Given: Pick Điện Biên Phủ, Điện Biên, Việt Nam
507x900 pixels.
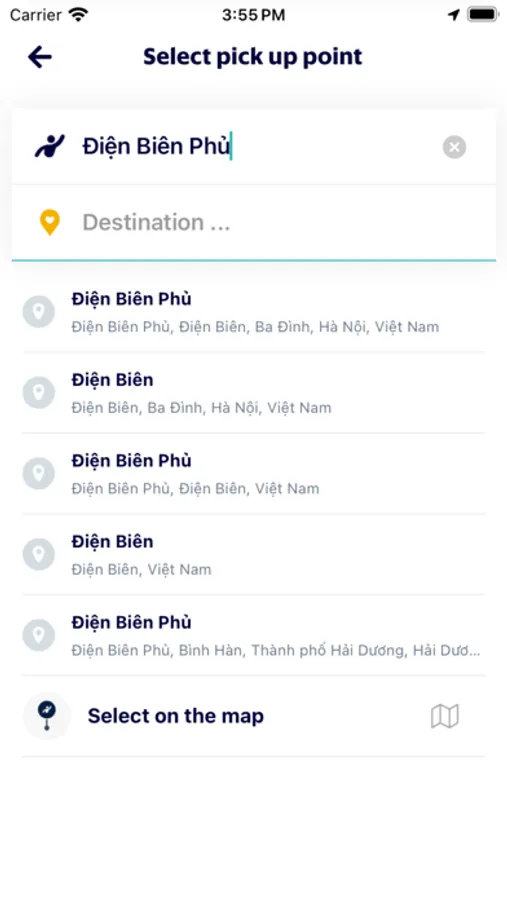Looking at the screenshot, I should point(254,474).
